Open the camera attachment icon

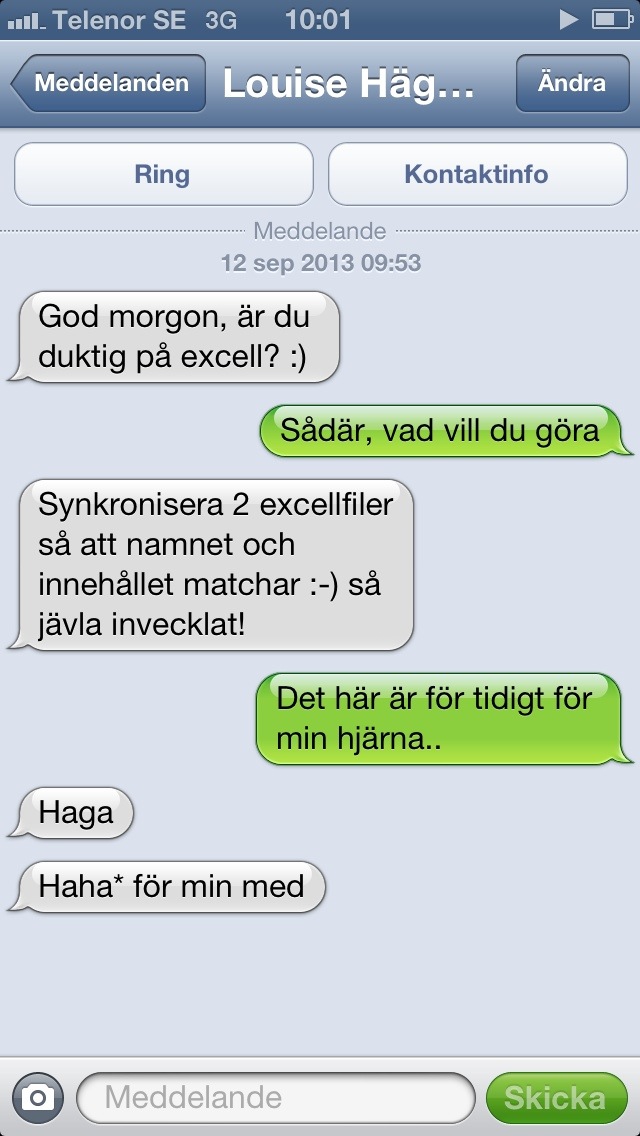(x=38, y=1098)
